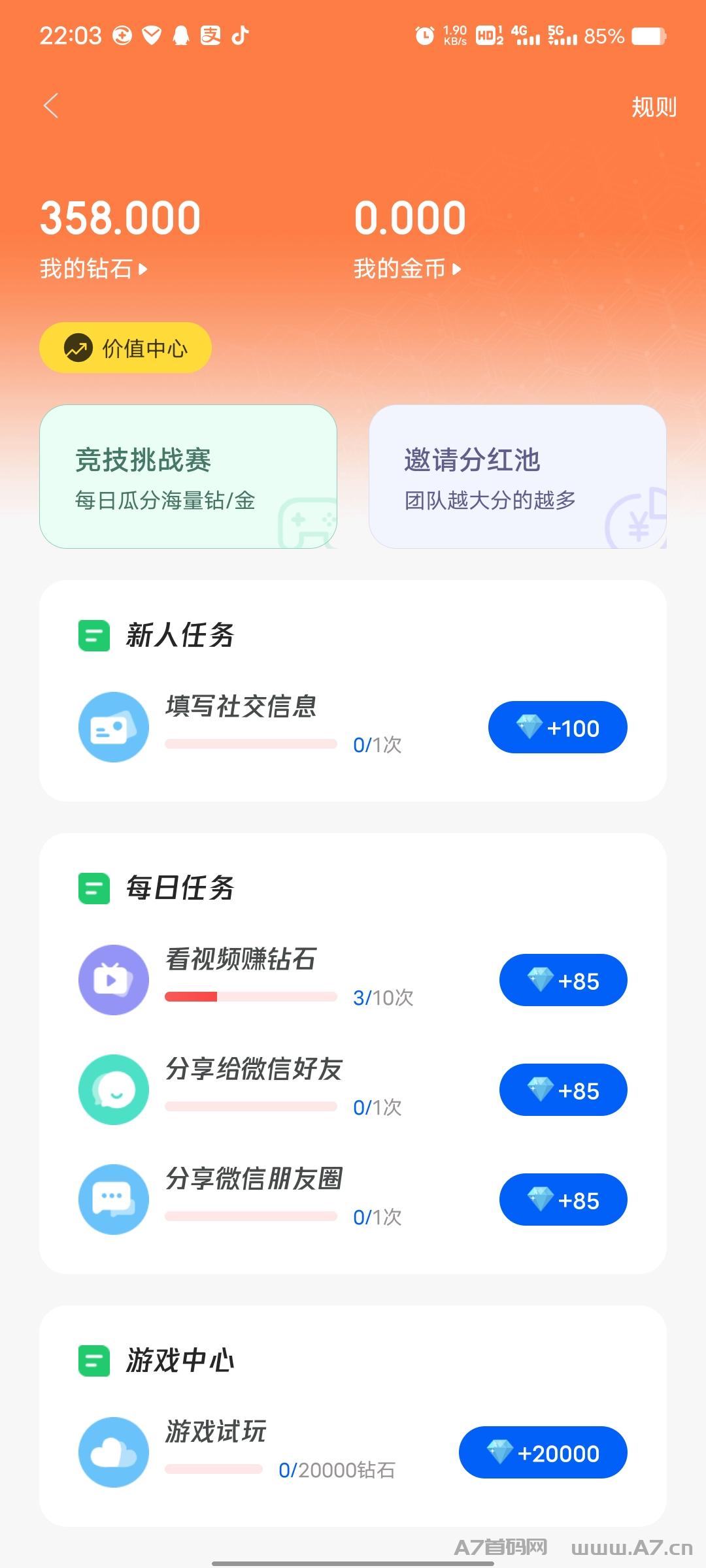Tap +85 button for 分享给微信好友
The width and height of the screenshot is (706, 1568).
click(563, 1090)
